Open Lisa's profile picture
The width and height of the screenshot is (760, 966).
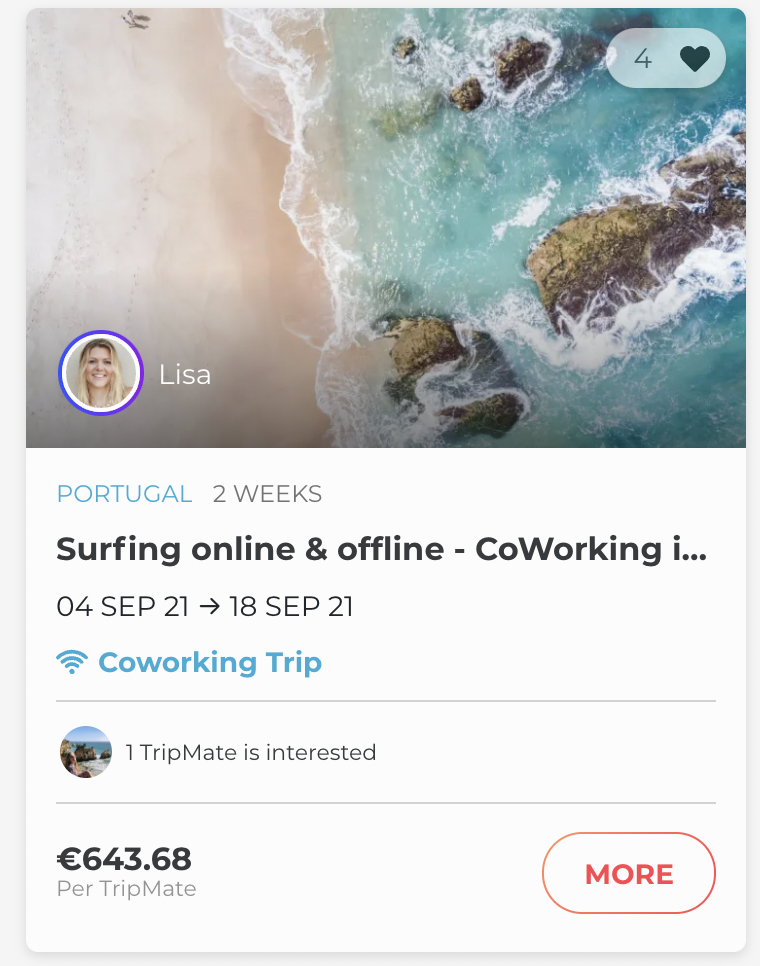coord(101,373)
